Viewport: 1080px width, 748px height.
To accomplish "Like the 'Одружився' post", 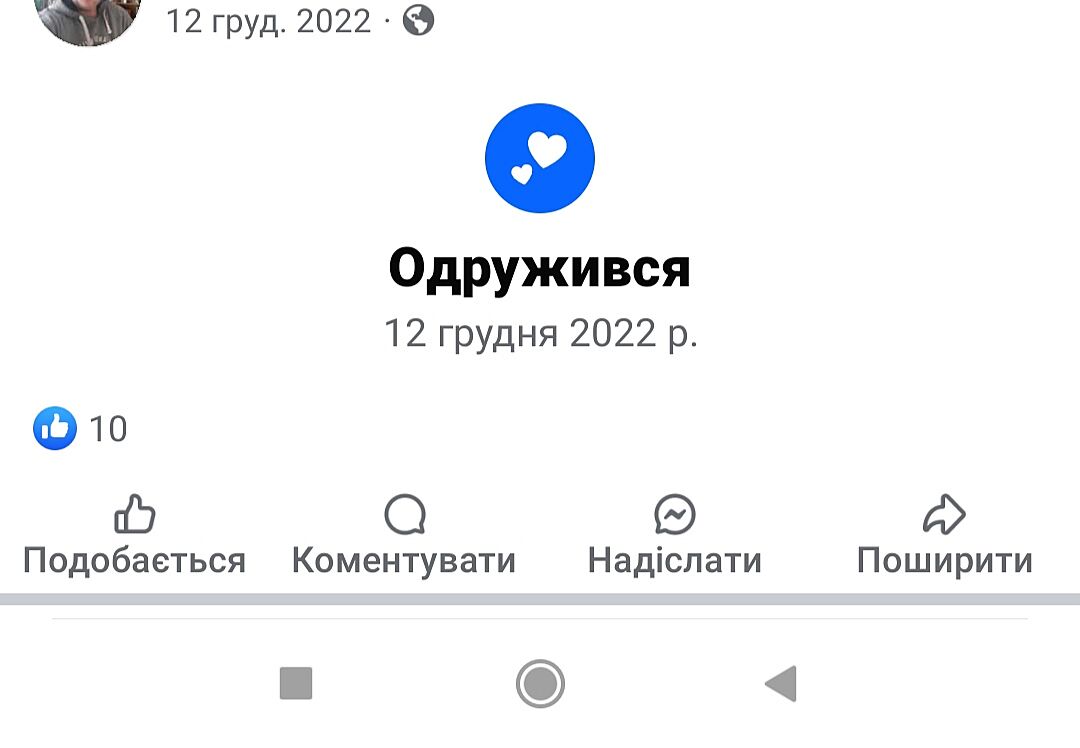I will click(134, 538).
